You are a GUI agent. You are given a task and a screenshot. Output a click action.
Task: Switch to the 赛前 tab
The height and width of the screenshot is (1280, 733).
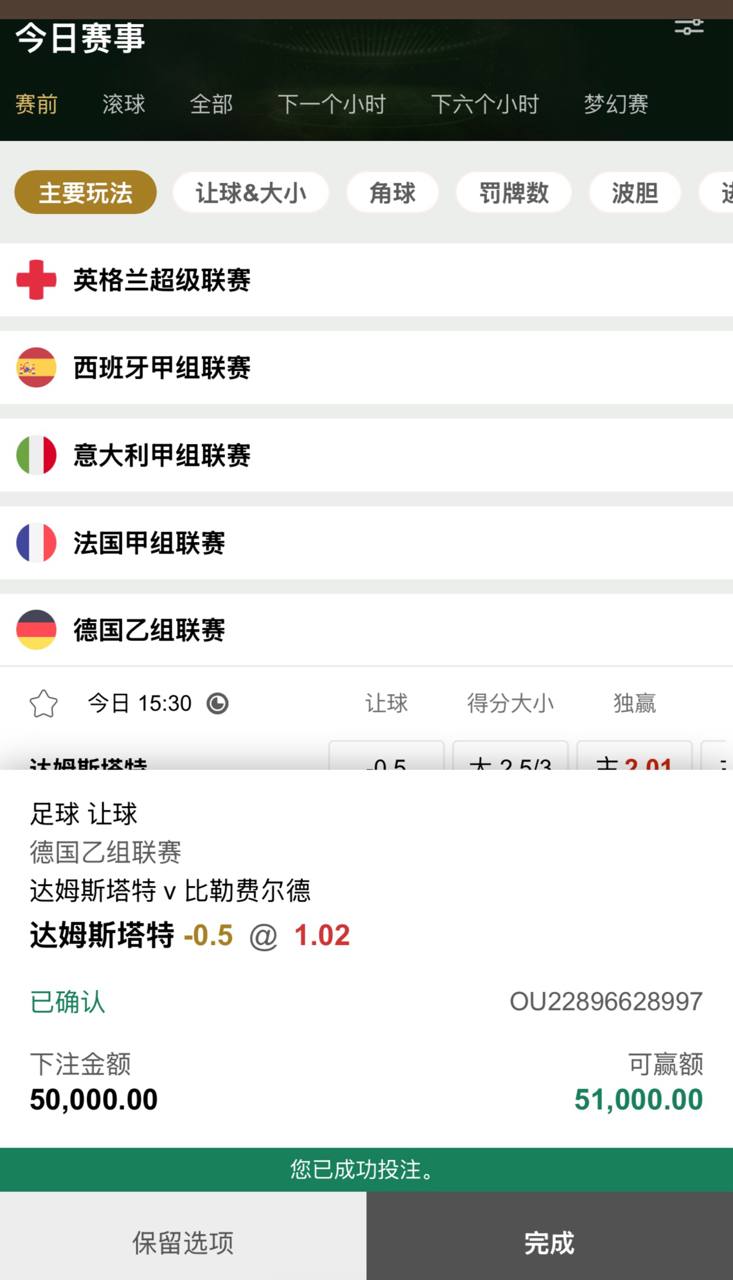coord(37,104)
